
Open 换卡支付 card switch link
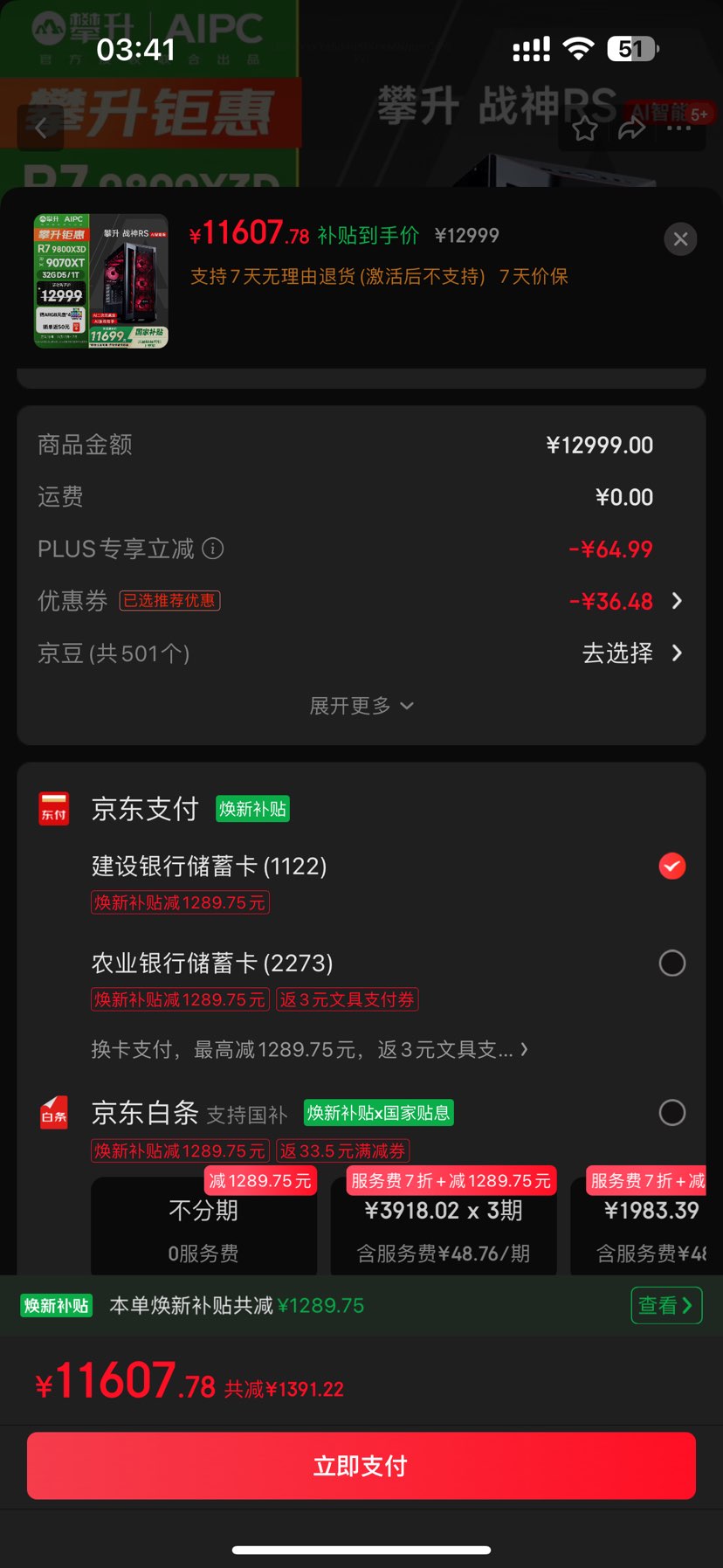click(310, 1049)
